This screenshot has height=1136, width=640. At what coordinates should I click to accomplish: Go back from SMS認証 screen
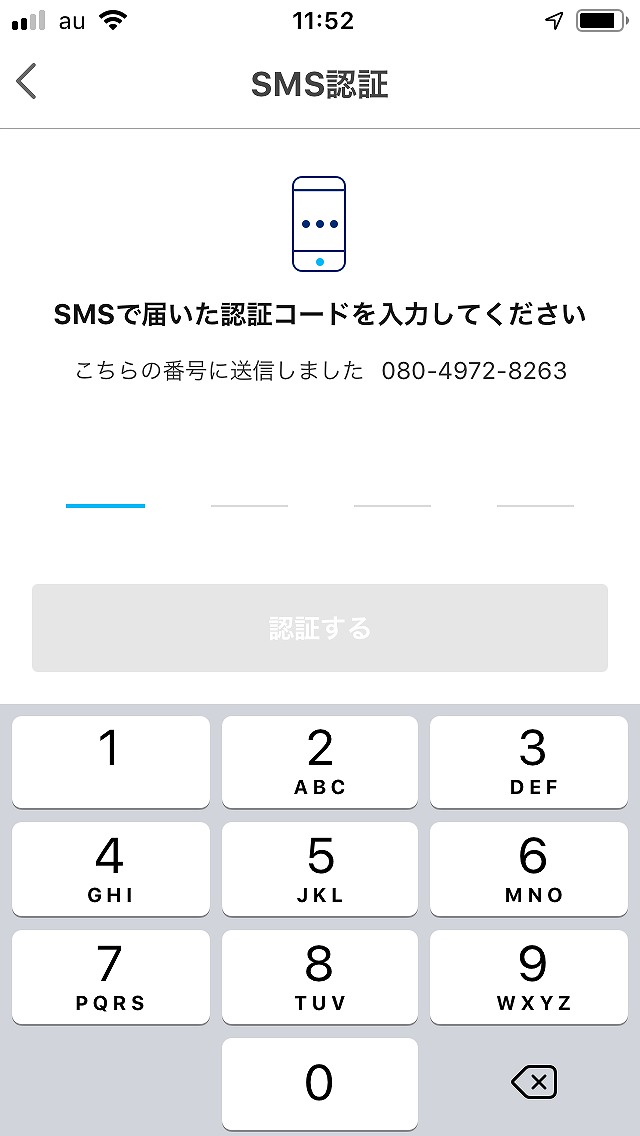pos(26,82)
